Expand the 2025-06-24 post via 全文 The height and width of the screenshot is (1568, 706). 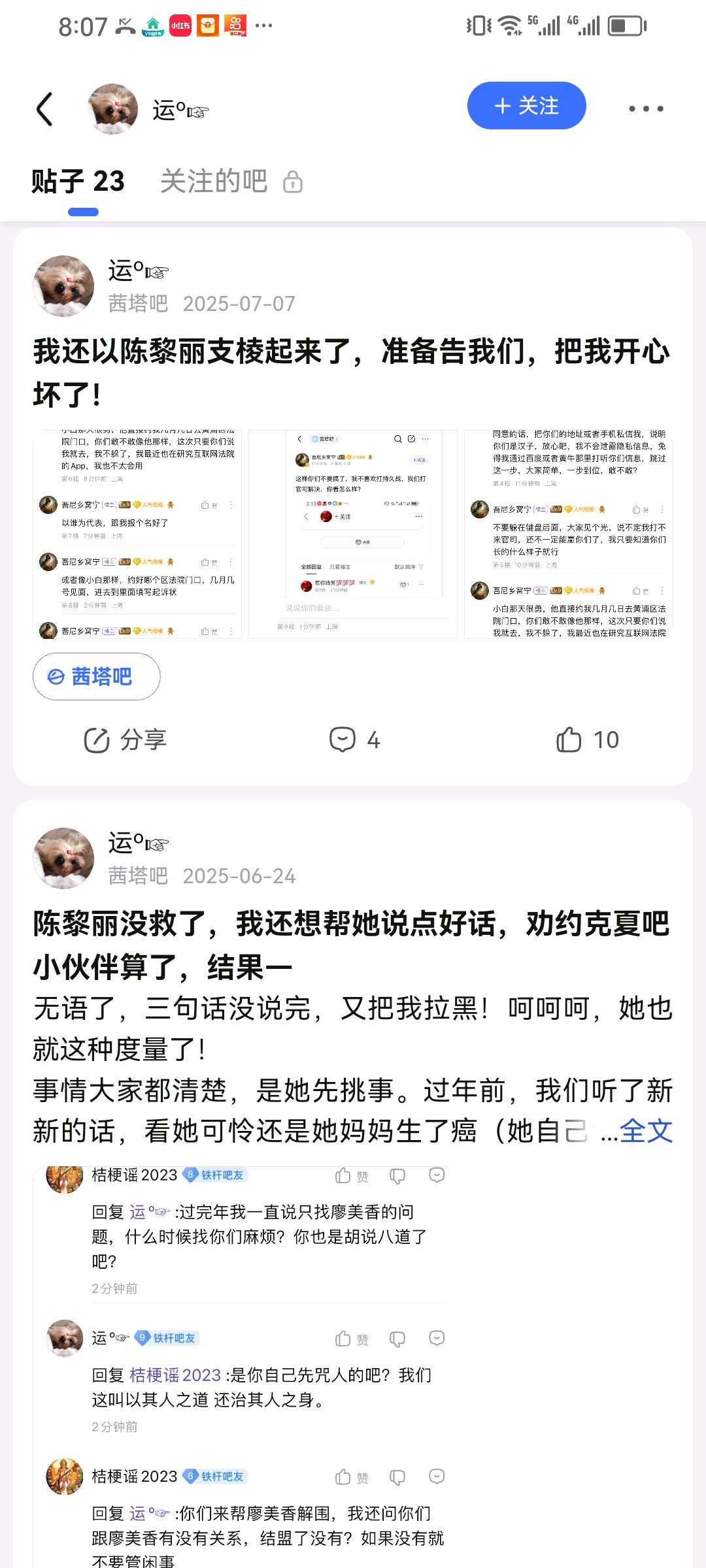pyautogui.click(x=645, y=1131)
